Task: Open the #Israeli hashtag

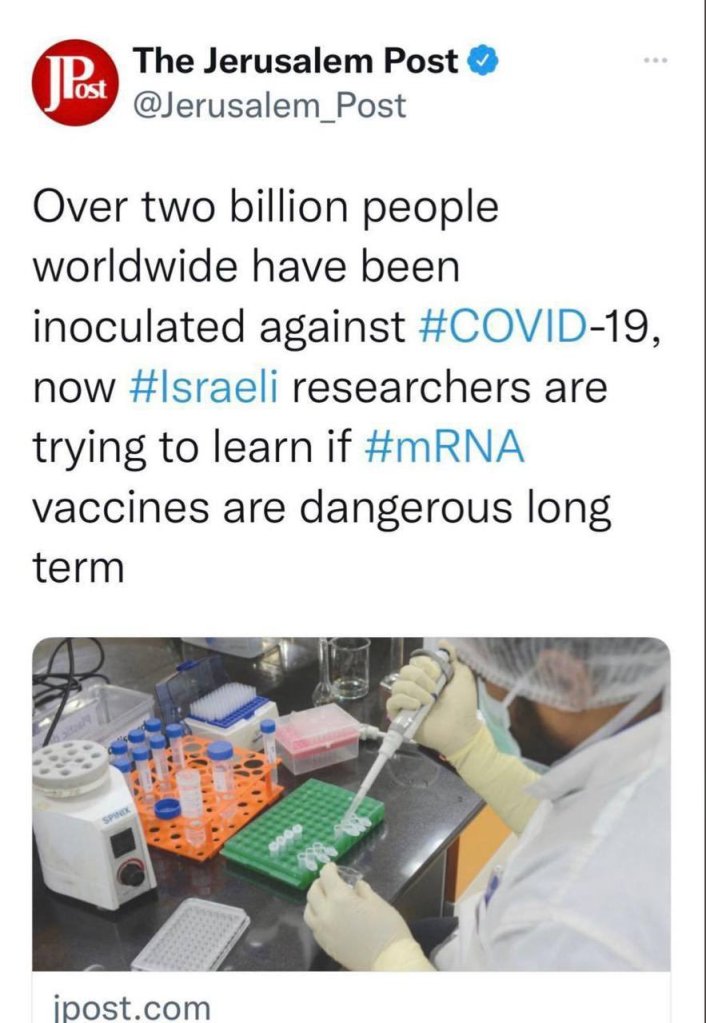Action: [x=206, y=388]
